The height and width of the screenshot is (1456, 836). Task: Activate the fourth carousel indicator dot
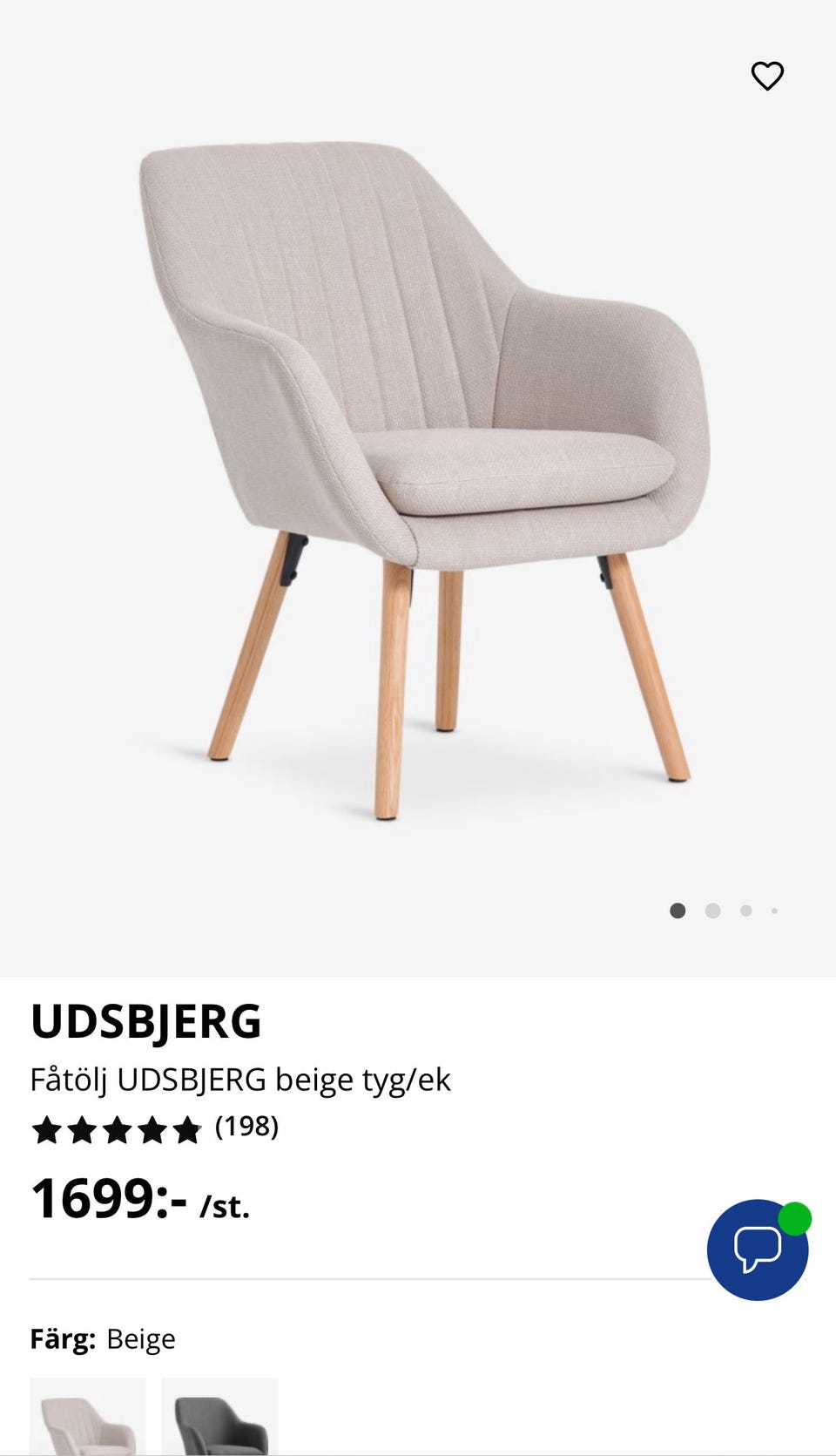click(x=774, y=911)
